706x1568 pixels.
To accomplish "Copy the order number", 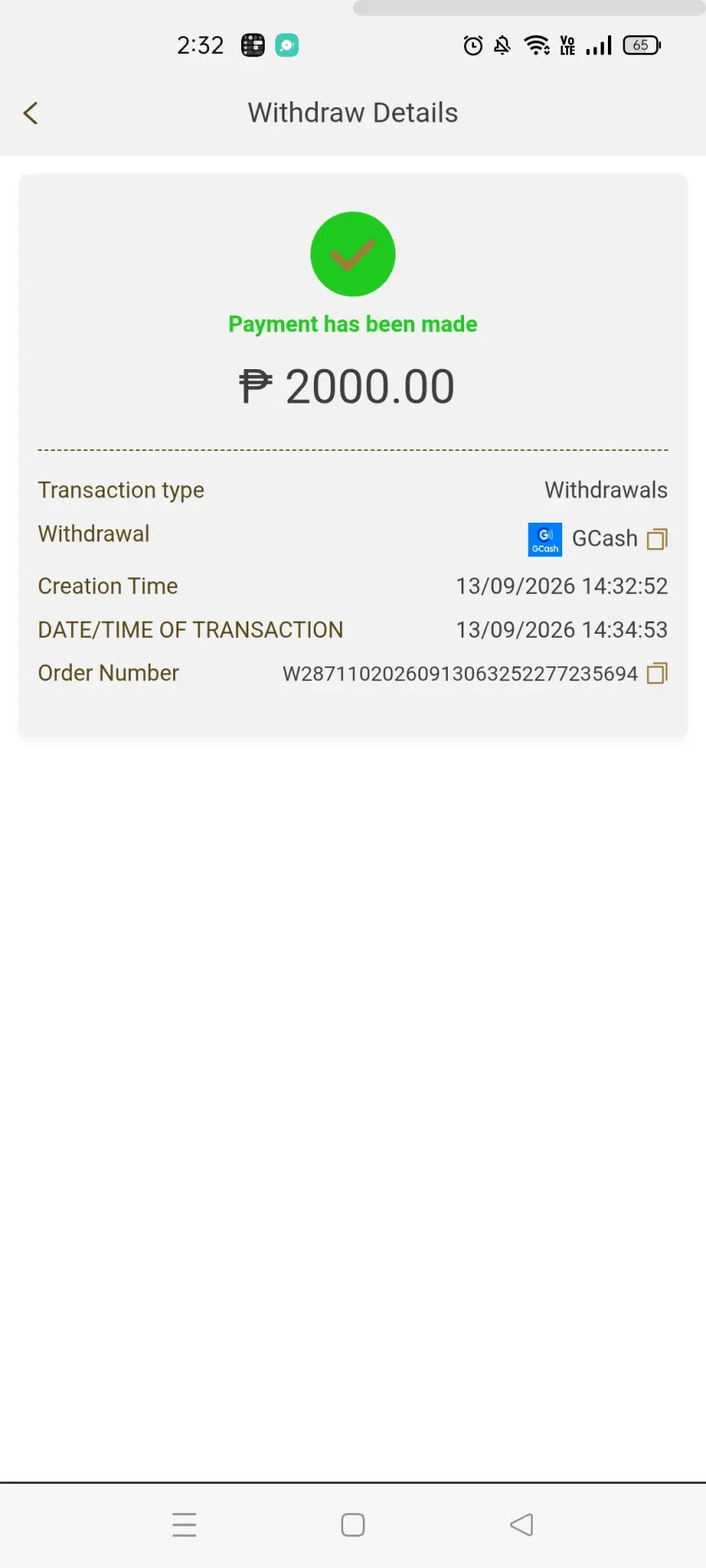I will (x=657, y=674).
